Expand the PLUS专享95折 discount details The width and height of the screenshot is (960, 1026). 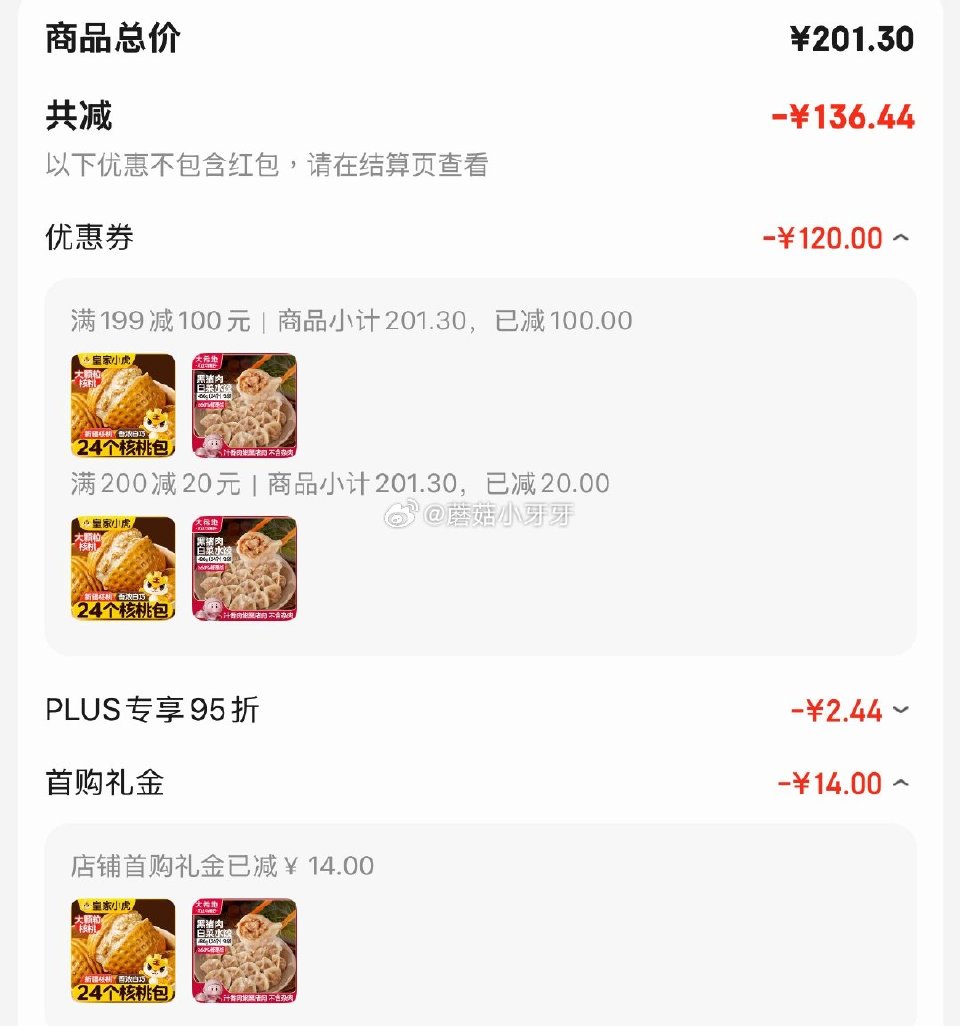(x=898, y=711)
